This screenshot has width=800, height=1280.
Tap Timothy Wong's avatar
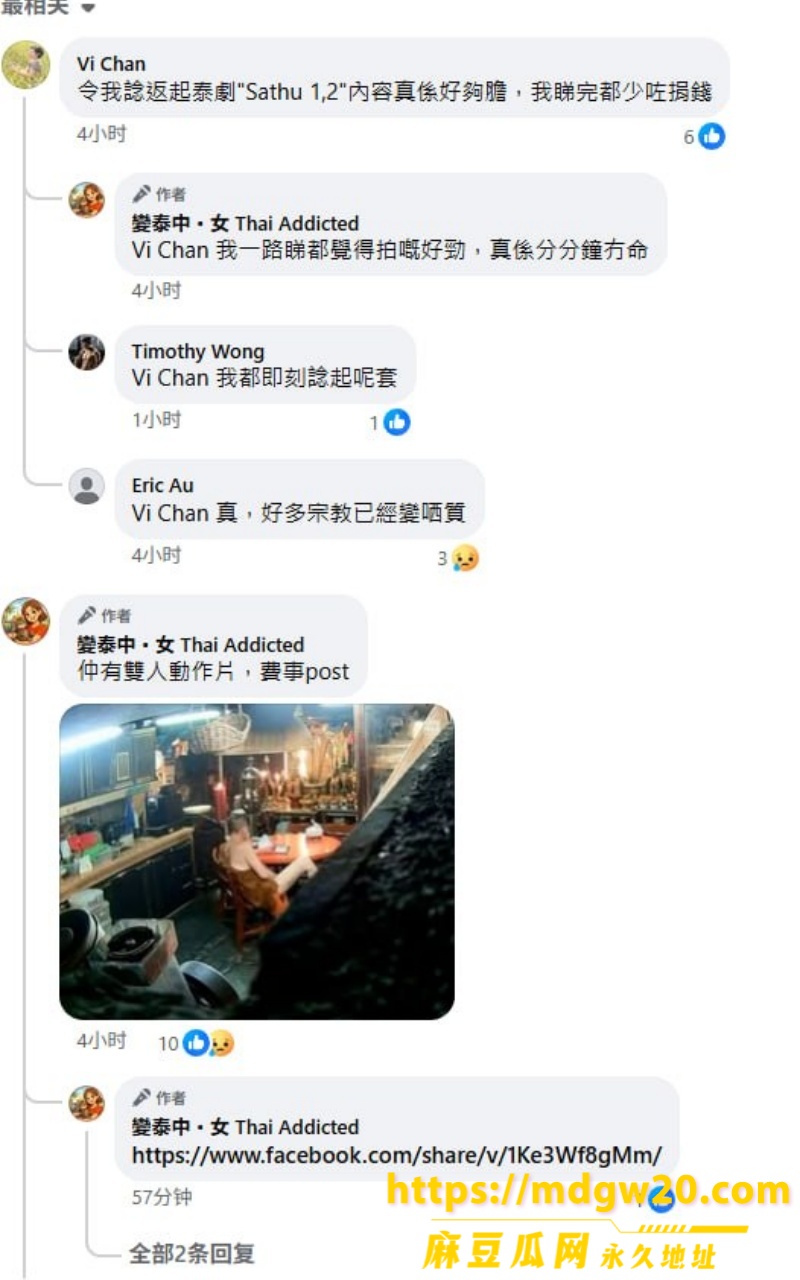pyautogui.click(x=87, y=353)
